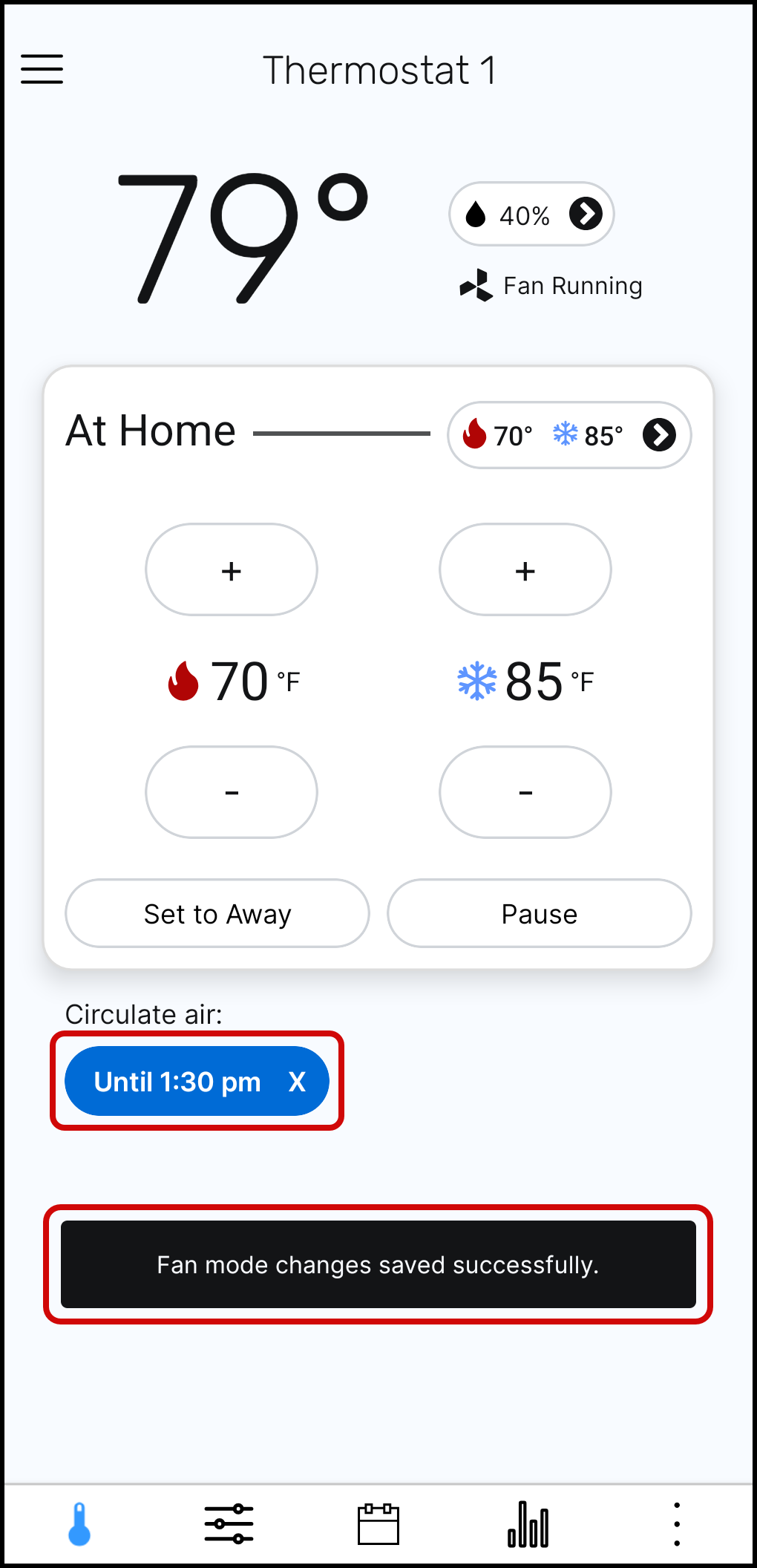Open the sliders settings tab

tap(229, 1524)
